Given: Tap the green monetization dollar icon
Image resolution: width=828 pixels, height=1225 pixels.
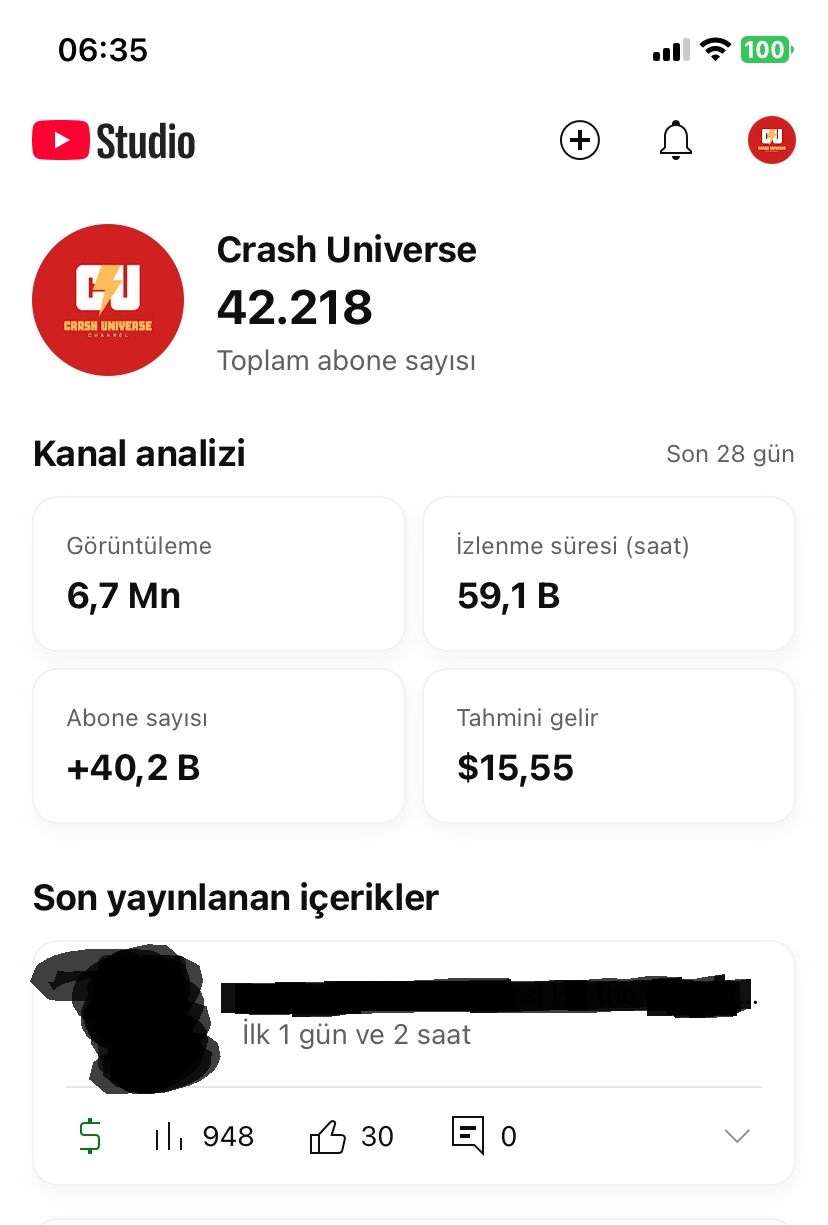Looking at the screenshot, I should pyautogui.click(x=90, y=1137).
